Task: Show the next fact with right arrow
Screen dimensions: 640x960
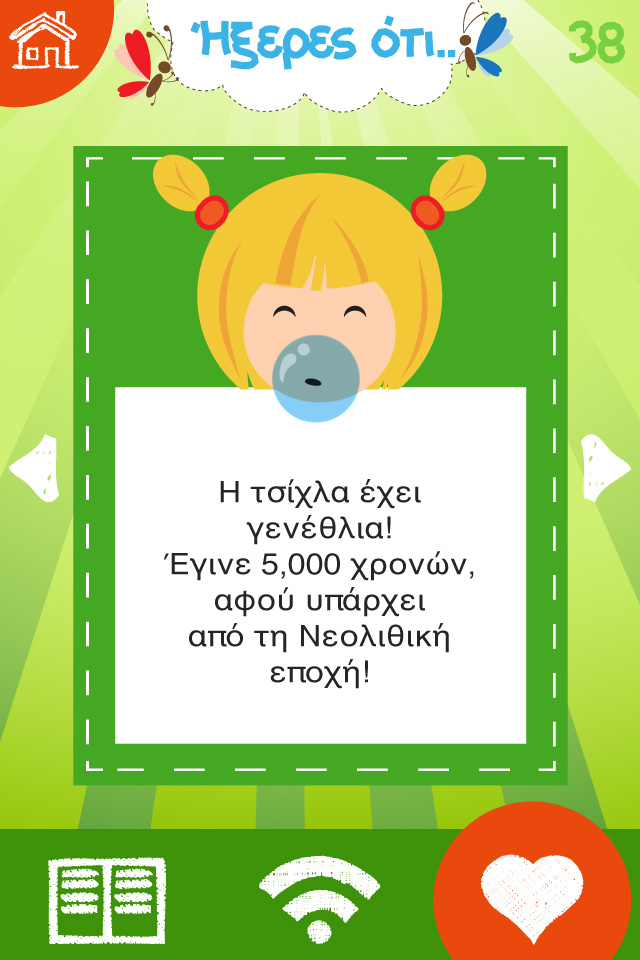Action: click(605, 468)
